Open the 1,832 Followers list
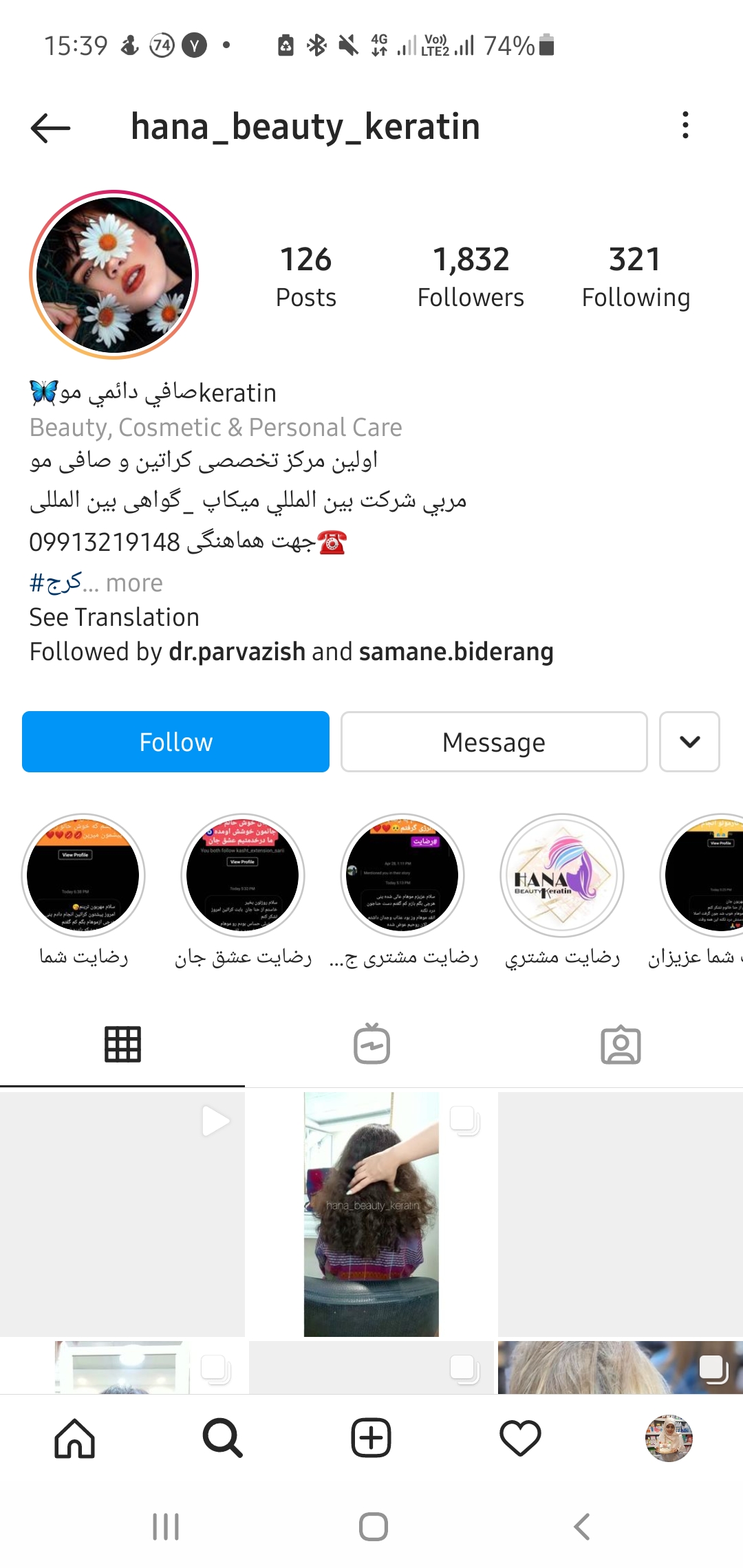The width and height of the screenshot is (743, 1568). pyautogui.click(x=471, y=276)
